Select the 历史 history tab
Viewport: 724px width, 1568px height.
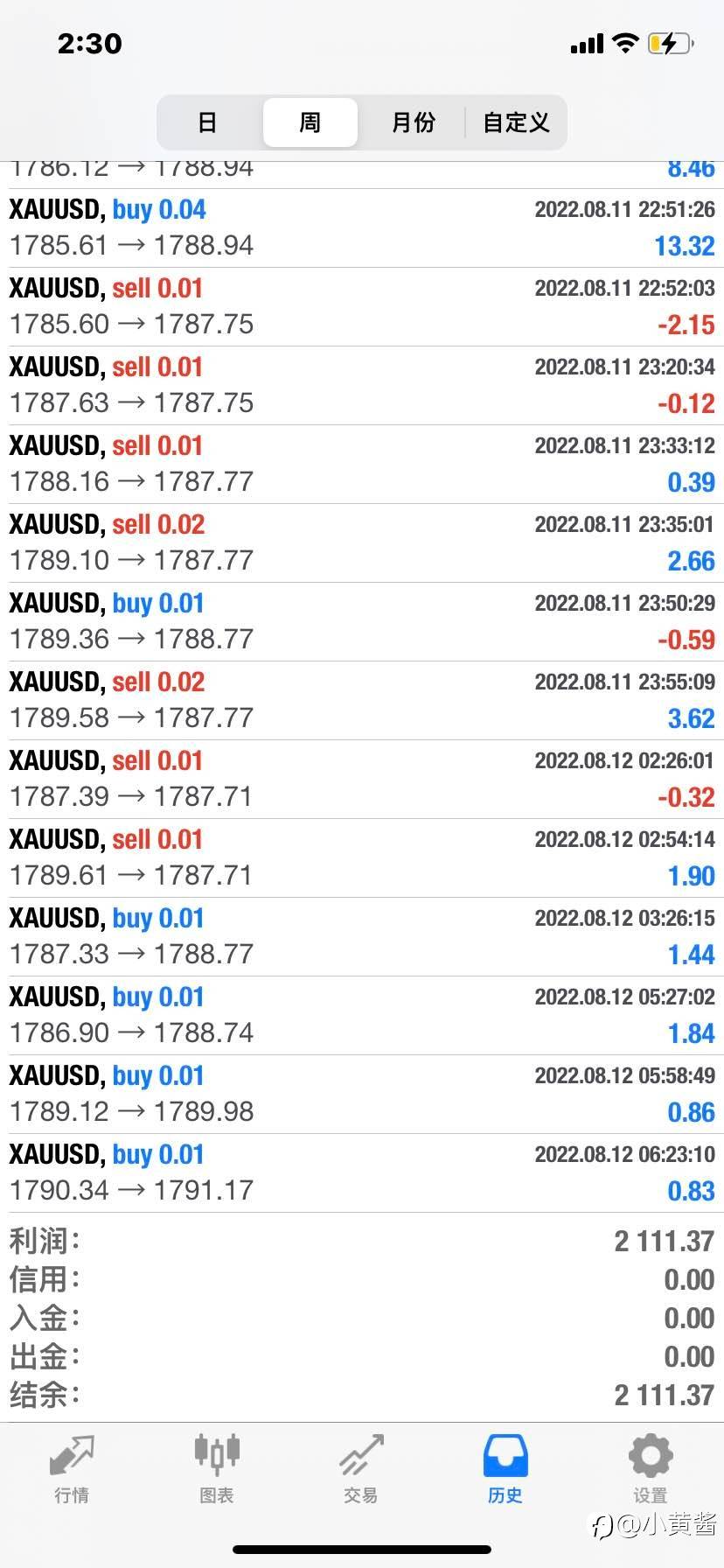[505, 1469]
